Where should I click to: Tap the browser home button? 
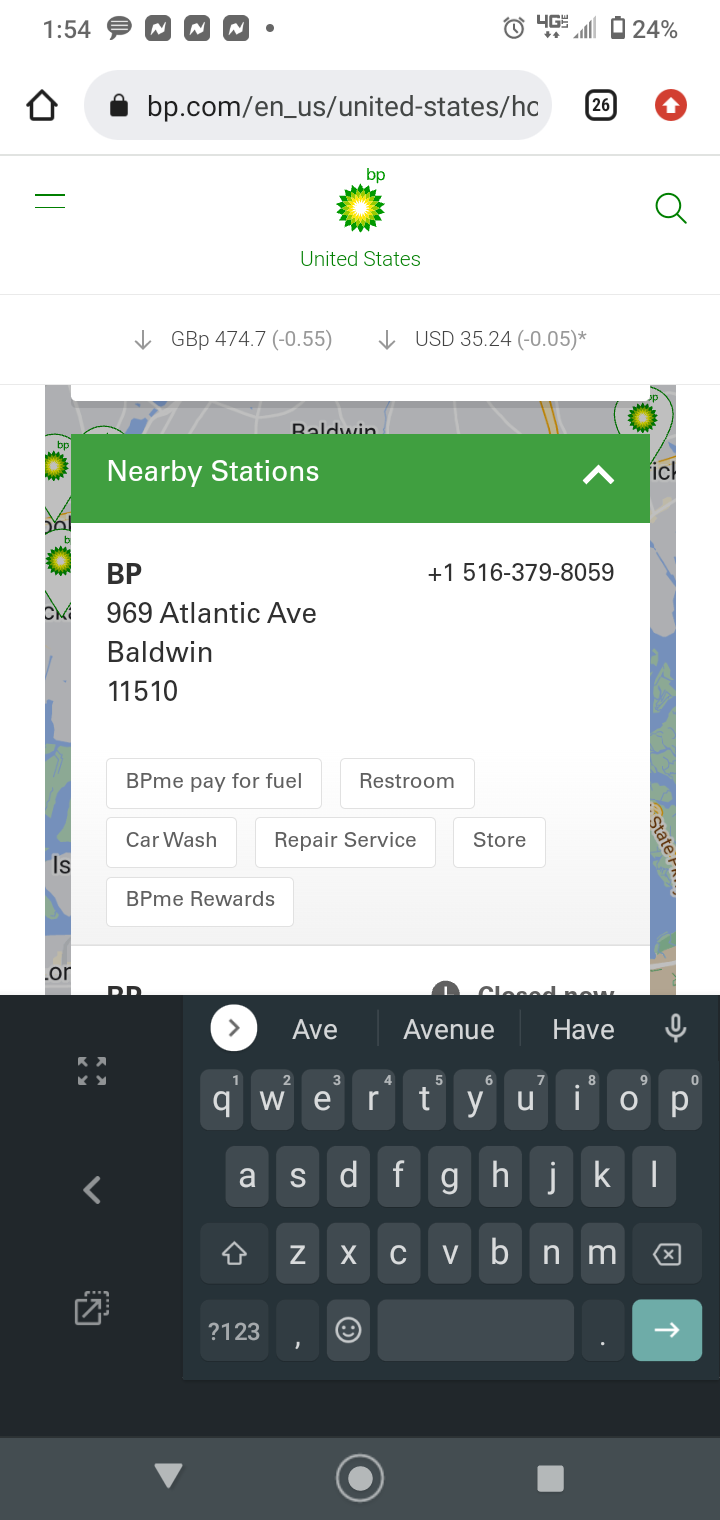(x=42, y=105)
